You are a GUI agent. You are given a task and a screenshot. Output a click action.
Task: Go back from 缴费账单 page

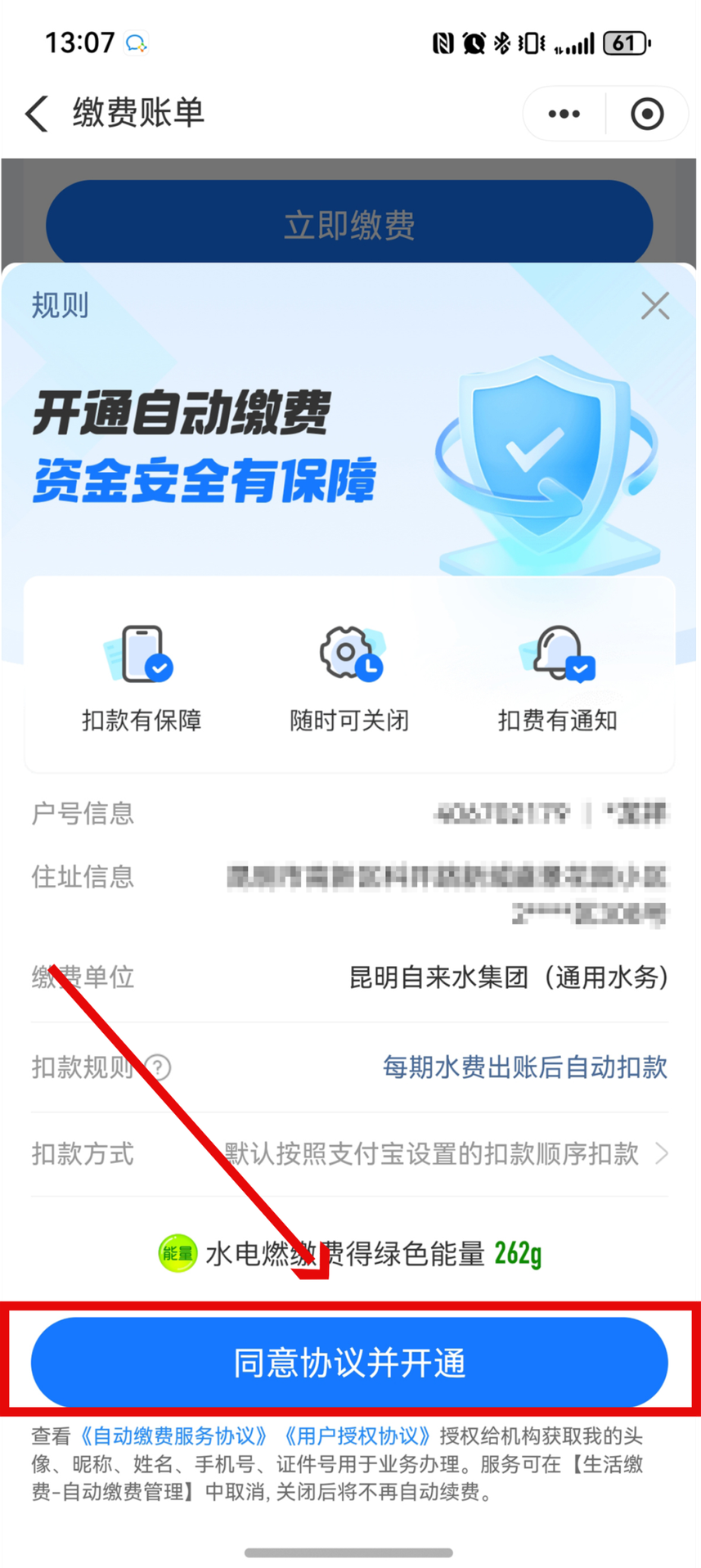(x=37, y=113)
